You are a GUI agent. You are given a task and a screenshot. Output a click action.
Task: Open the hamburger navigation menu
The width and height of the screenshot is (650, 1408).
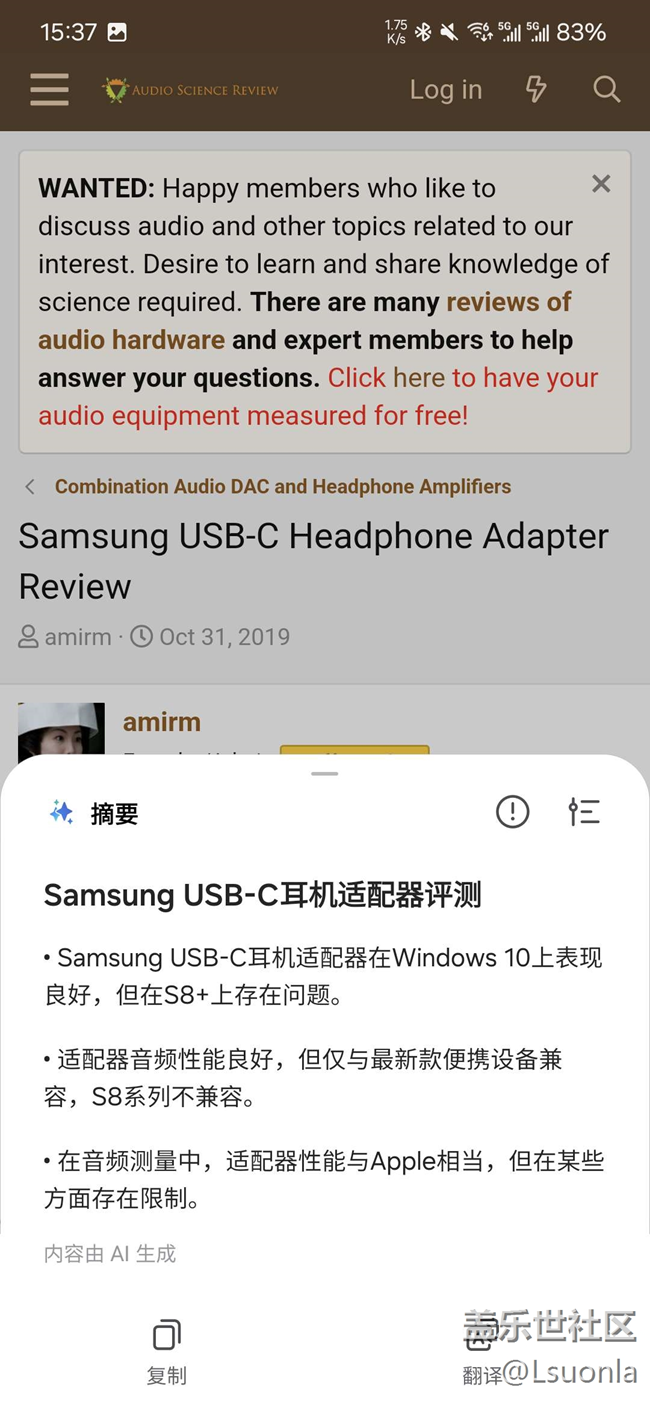(49, 90)
